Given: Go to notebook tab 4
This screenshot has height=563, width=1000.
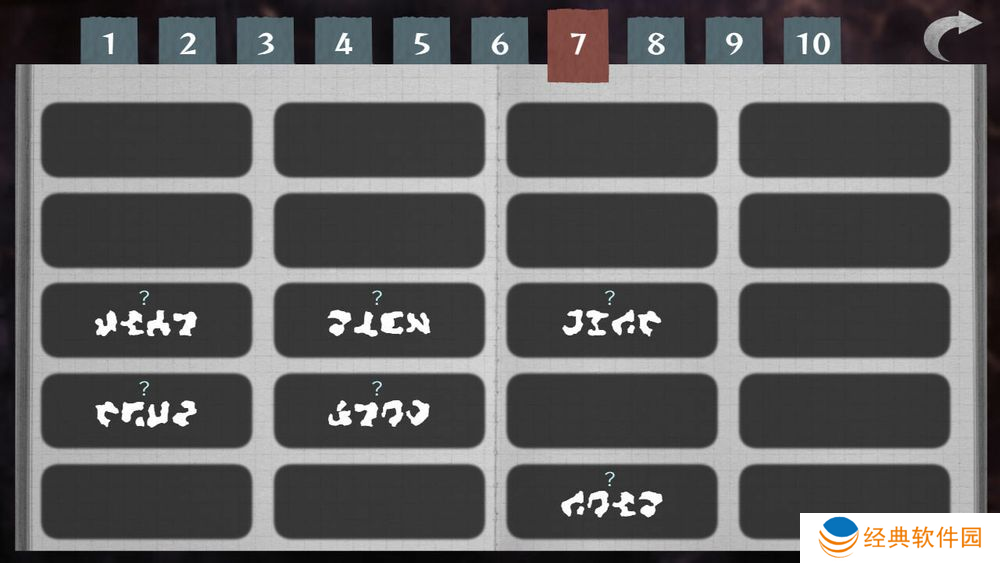Looking at the screenshot, I should (x=343, y=43).
